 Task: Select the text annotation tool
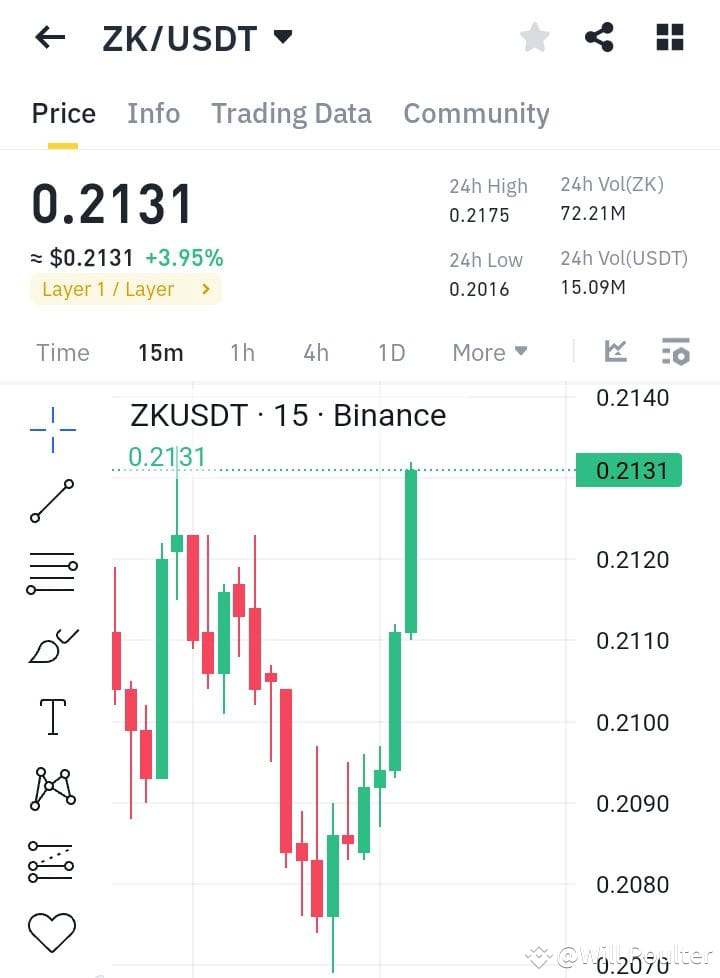point(51,716)
